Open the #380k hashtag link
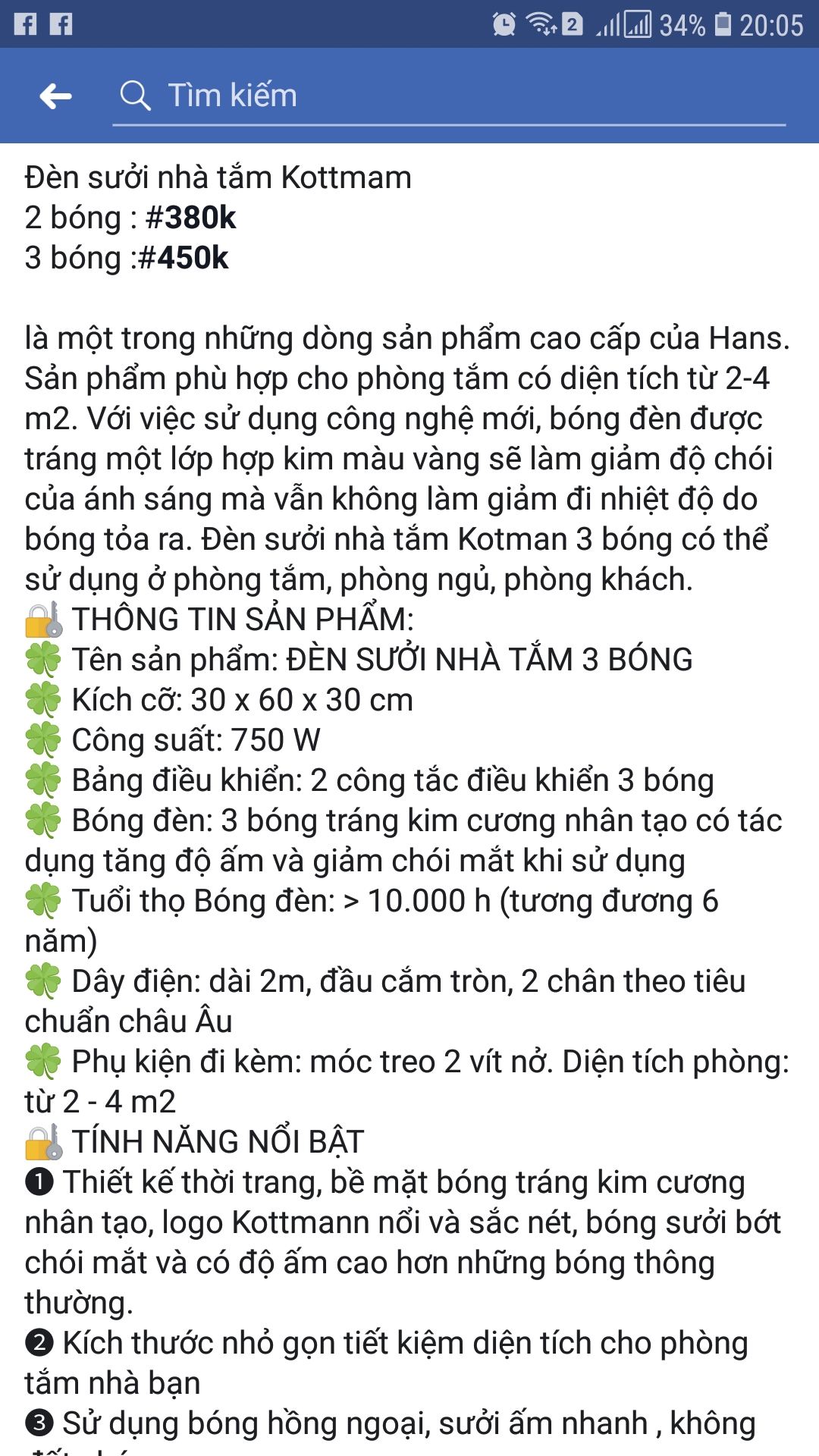Image resolution: width=819 pixels, height=1456 pixels. pos(190,218)
